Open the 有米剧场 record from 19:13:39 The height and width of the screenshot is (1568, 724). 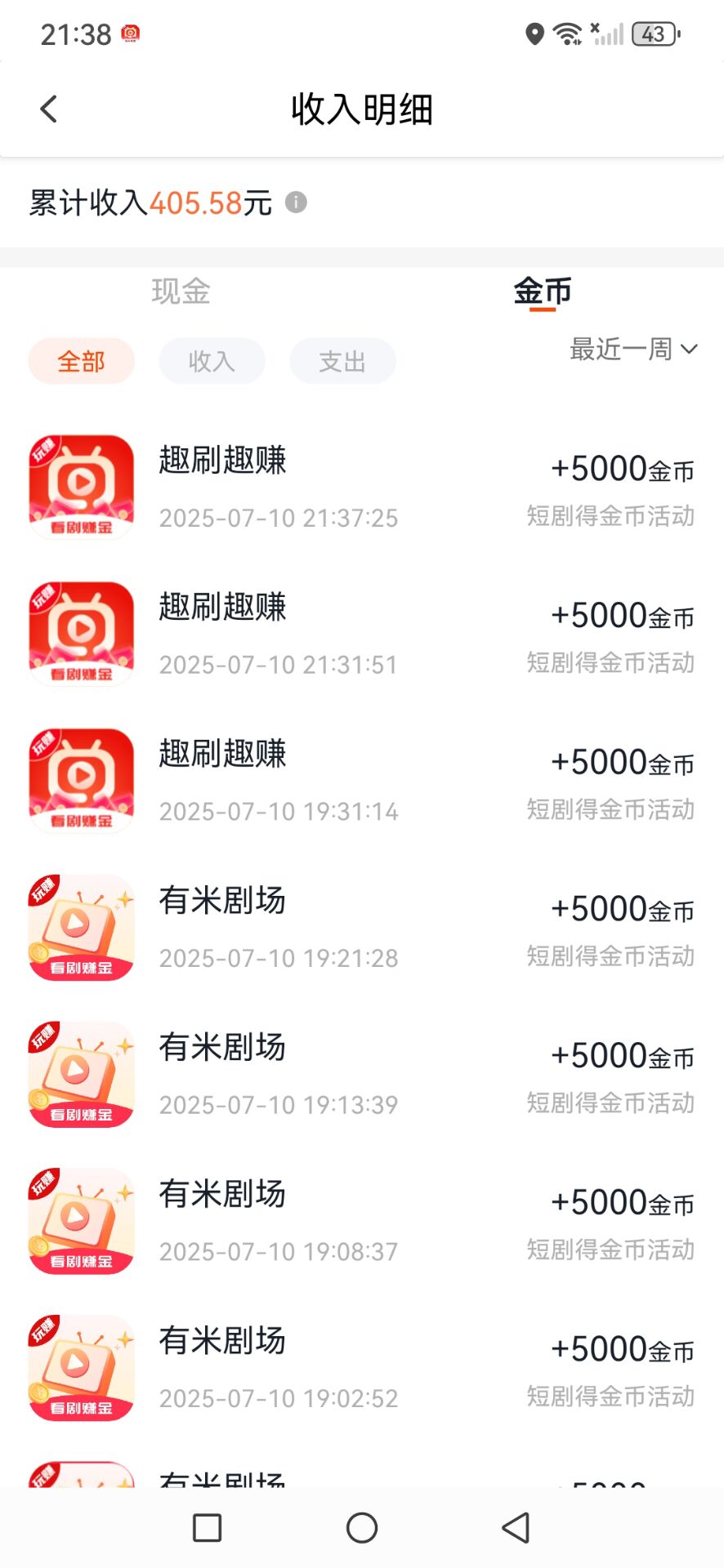(x=361, y=1075)
